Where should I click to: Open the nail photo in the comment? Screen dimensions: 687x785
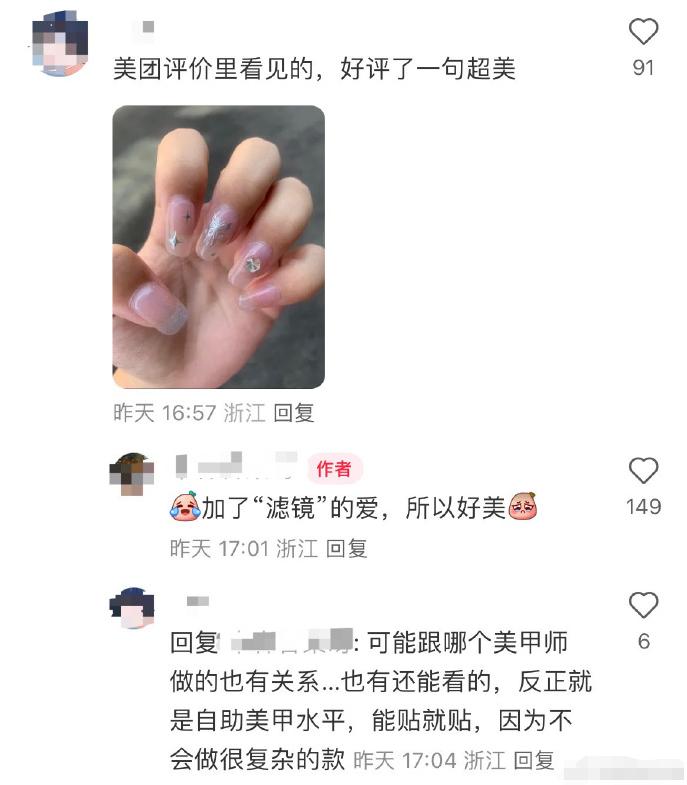pyautogui.click(x=218, y=247)
